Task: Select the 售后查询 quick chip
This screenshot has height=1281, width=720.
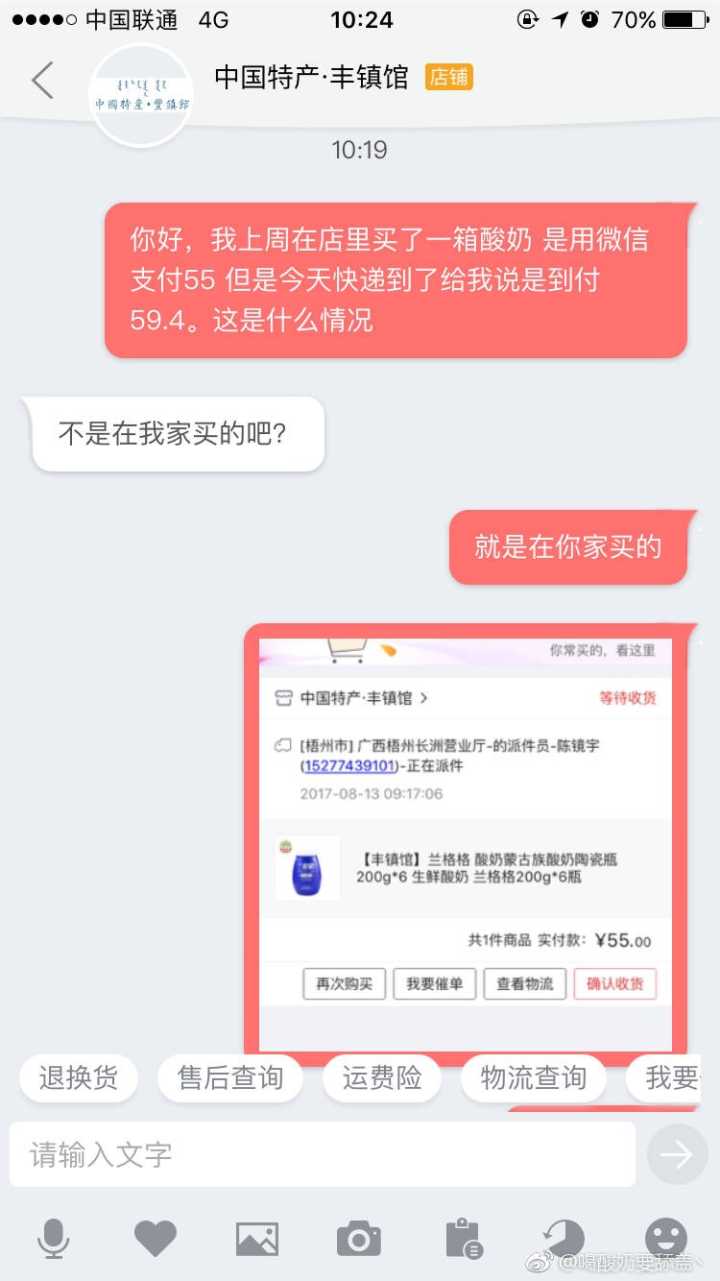Action: tap(230, 1078)
